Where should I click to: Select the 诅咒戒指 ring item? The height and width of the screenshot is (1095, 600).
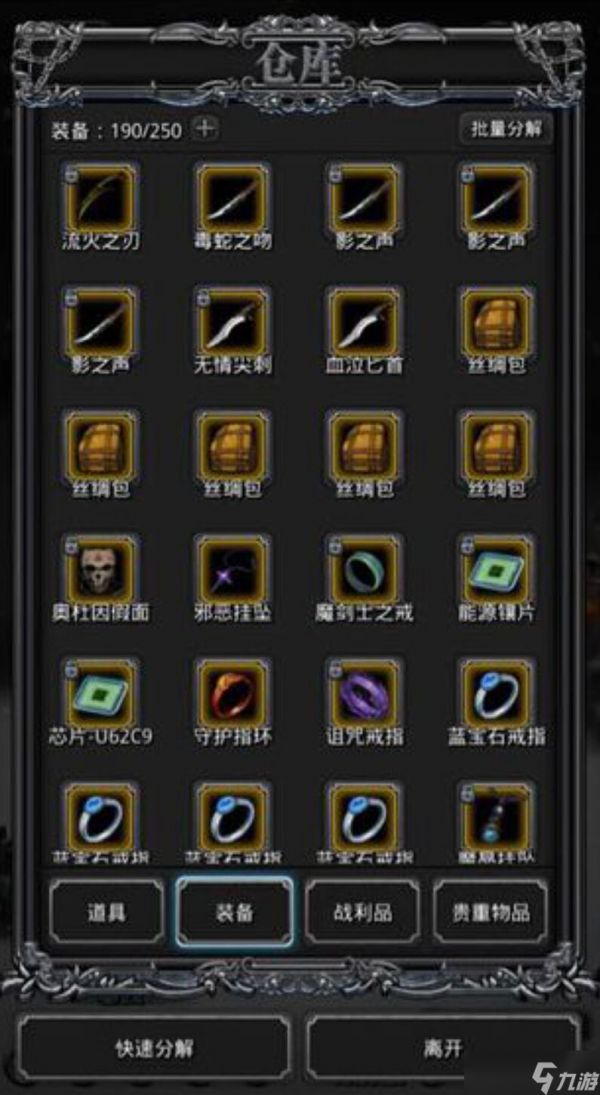pos(364,691)
